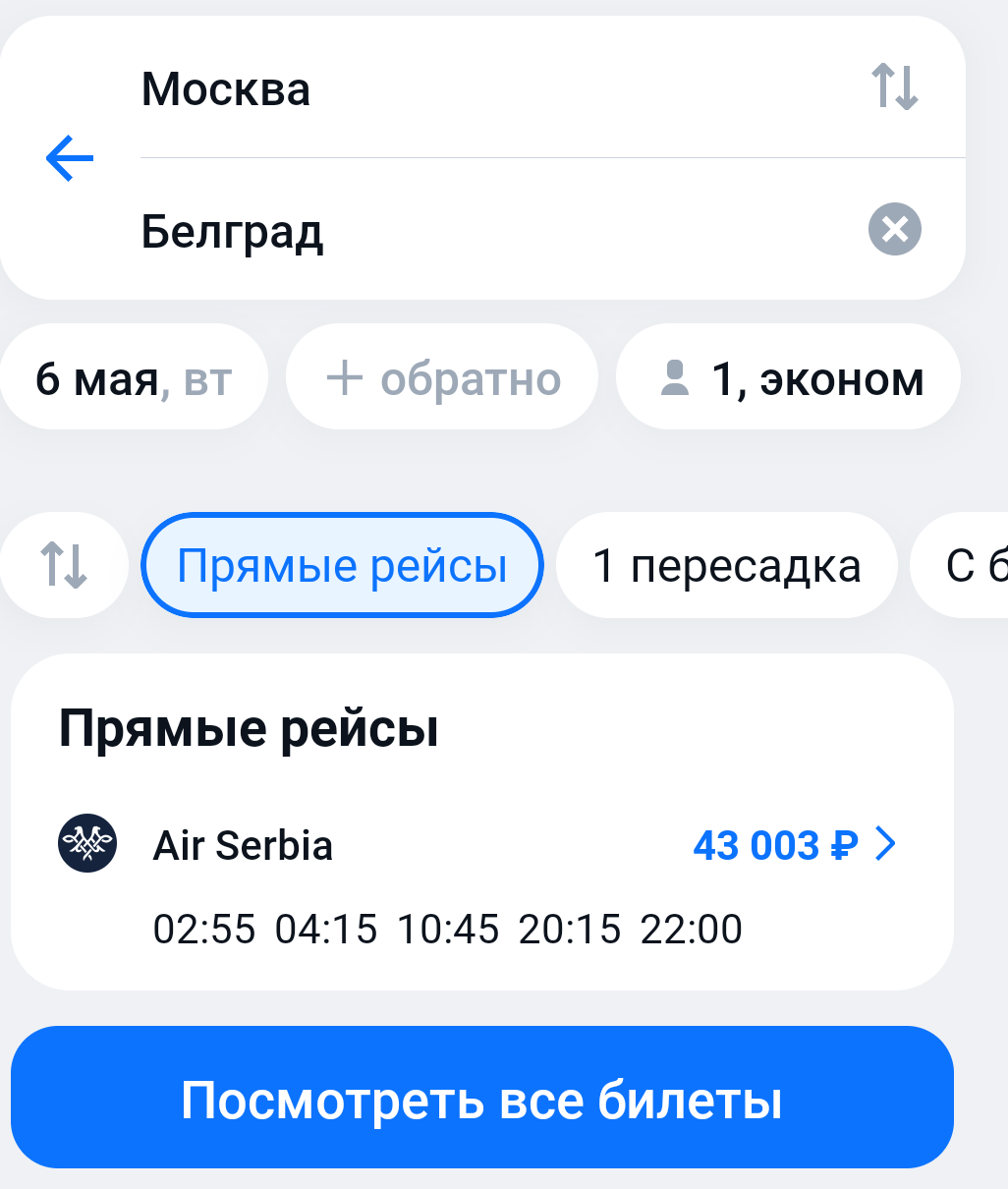Open passengers and class 1, эконом
The image size is (1008, 1189).
[x=789, y=378]
